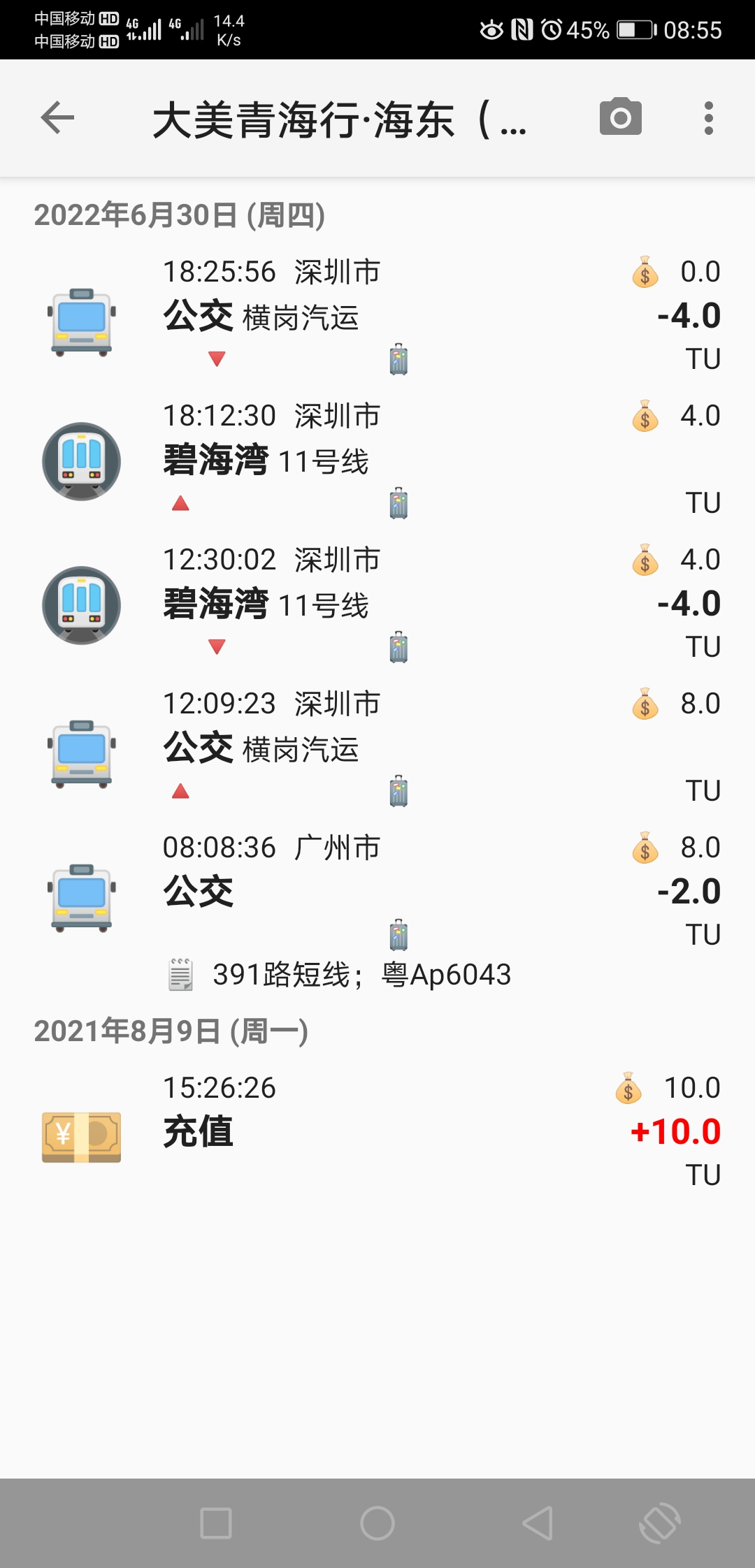This screenshot has height=1568, width=755.
Task: Show recent apps via the square button
Action: [x=216, y=1523]
